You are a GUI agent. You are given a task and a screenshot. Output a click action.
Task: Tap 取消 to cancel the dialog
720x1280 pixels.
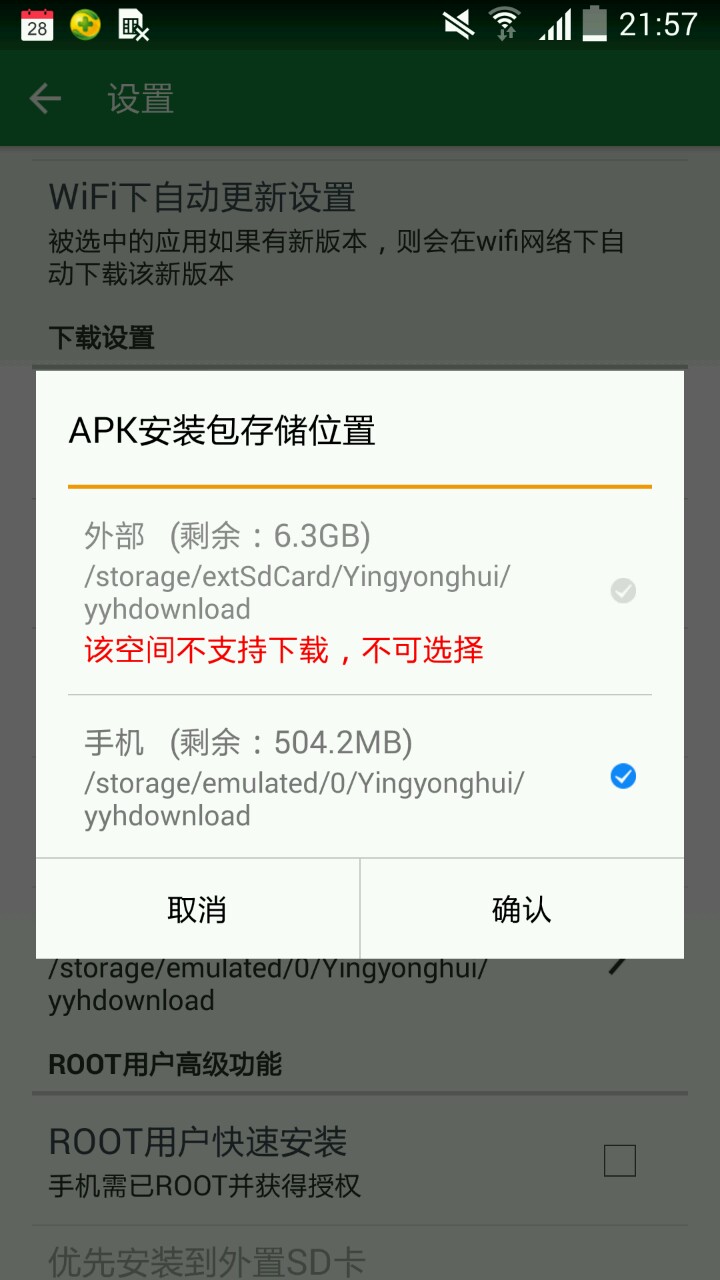point(198,909)
